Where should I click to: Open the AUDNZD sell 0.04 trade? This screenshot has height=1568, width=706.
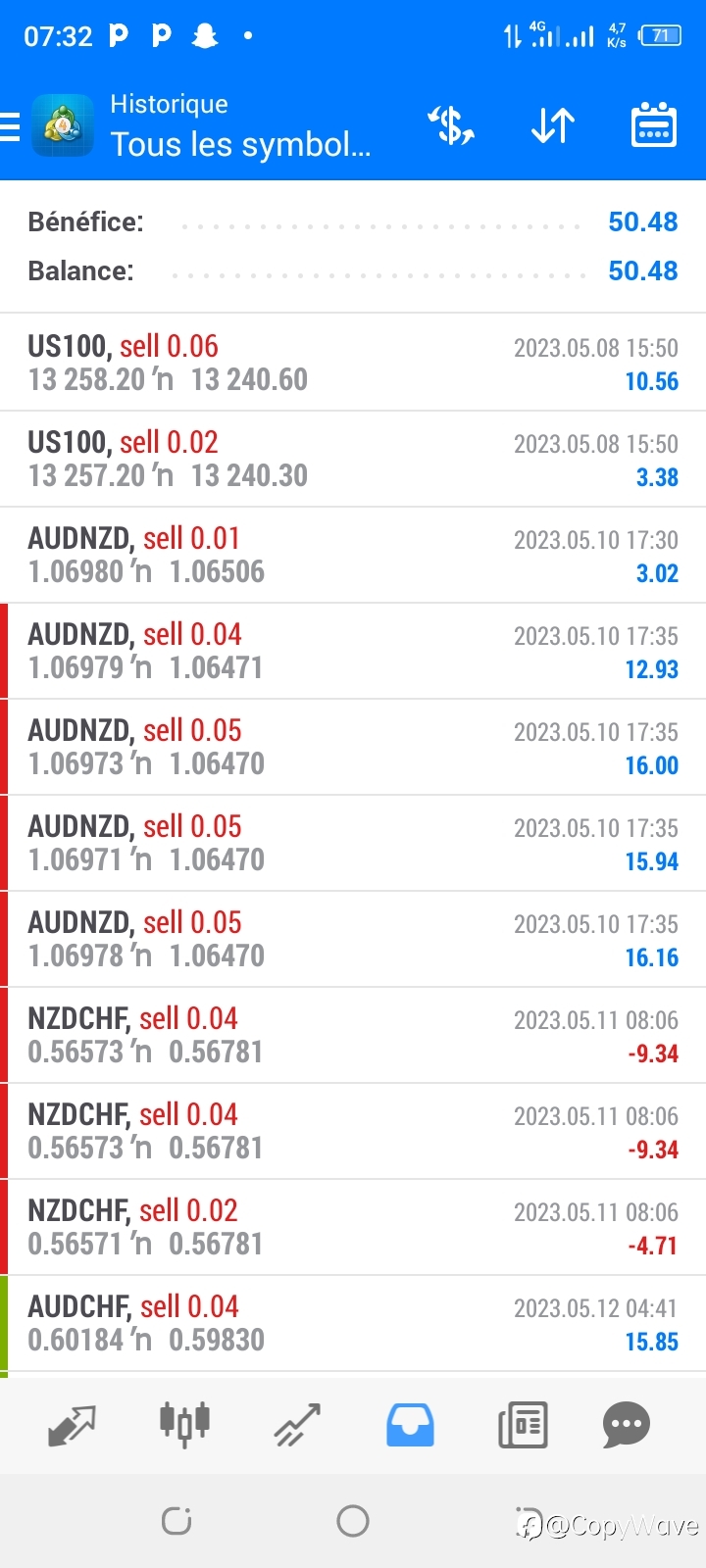tap(353, 651)
